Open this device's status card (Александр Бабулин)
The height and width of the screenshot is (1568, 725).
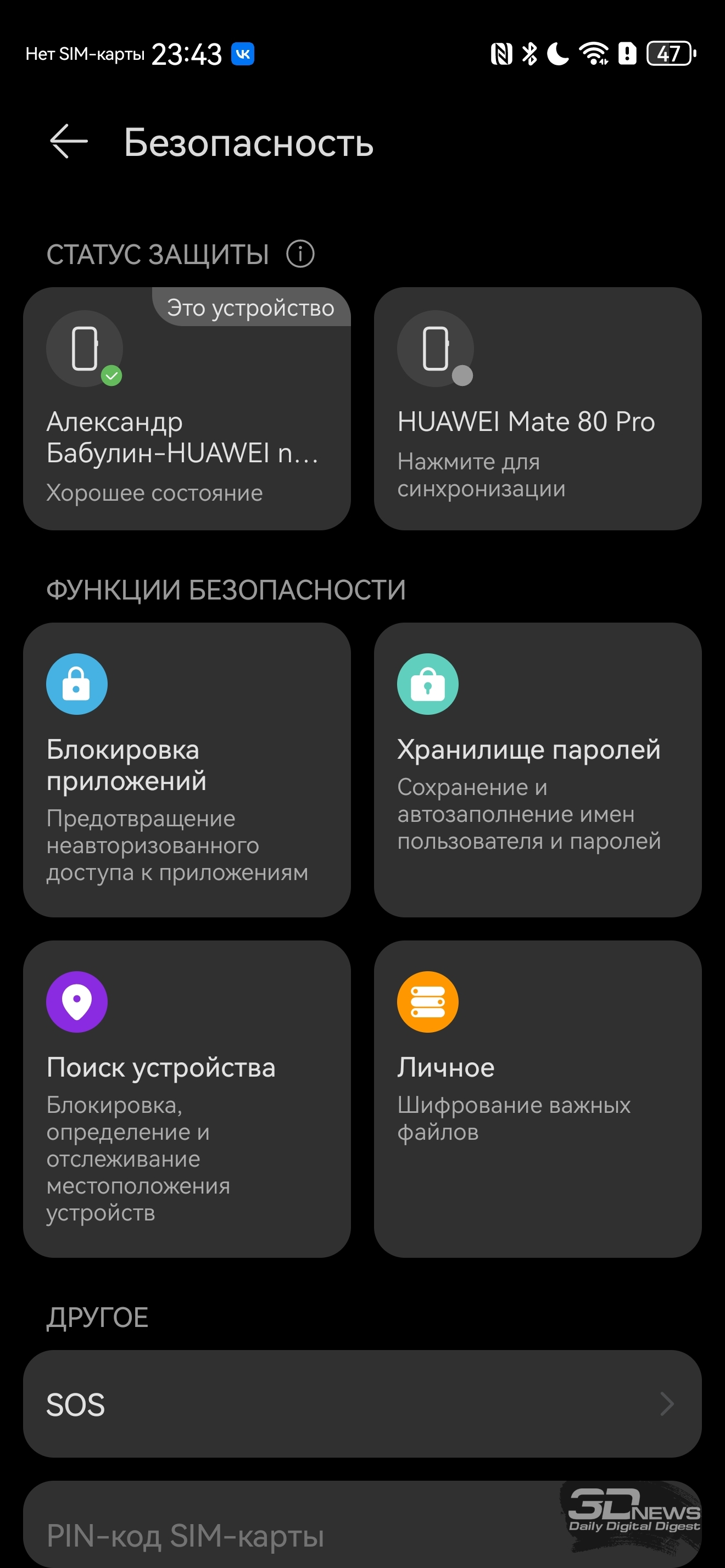[x=186, y=408]
